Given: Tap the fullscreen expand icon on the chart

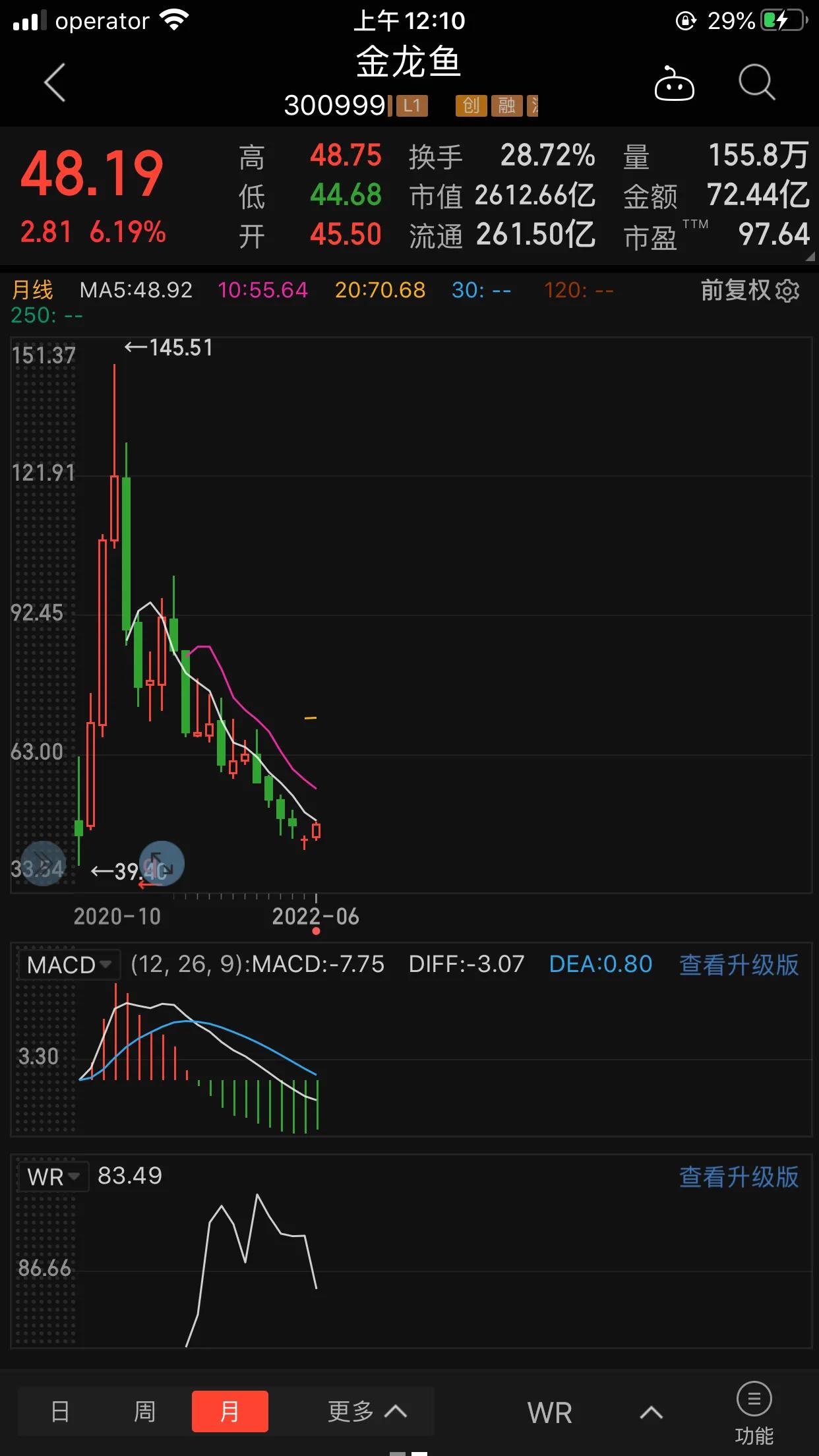Looking at the screenshot, I should pyautogui.click(x=160, y=864).
